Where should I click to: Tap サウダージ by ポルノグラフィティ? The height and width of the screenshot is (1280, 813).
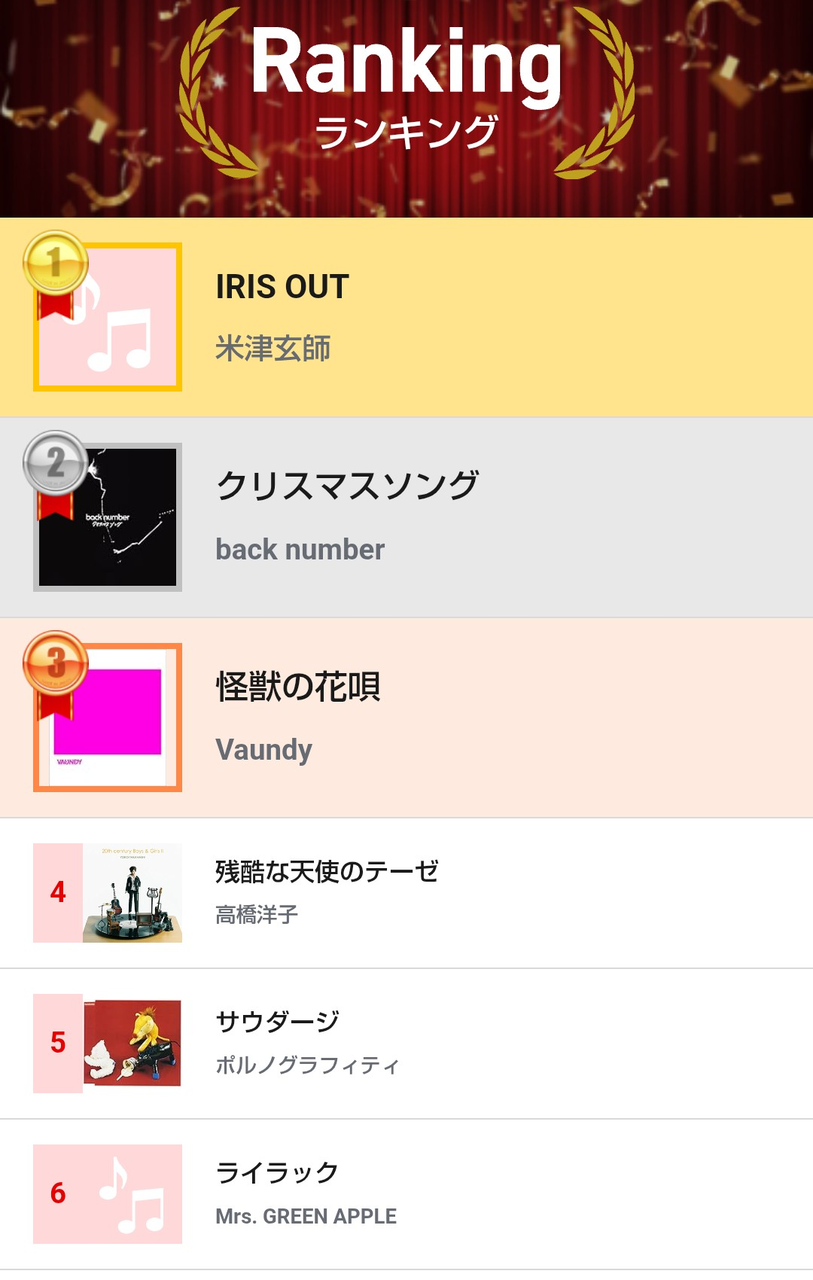(x=406, y=1044)
